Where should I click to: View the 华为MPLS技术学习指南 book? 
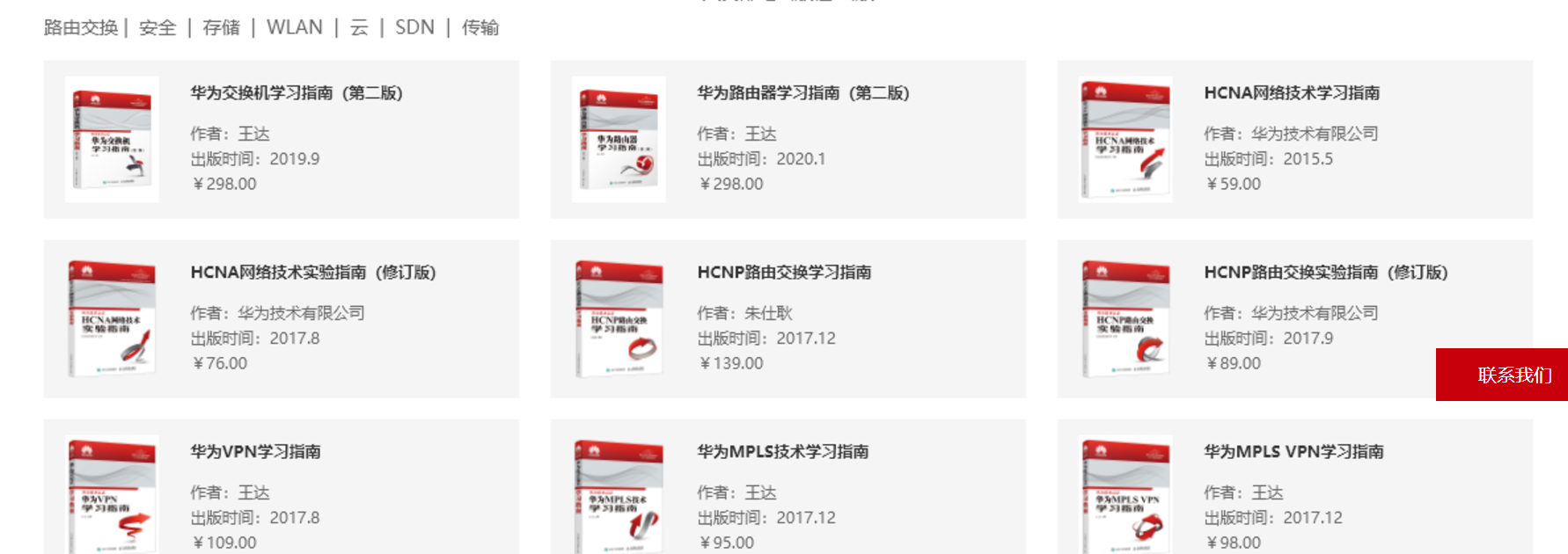pos(782,452)
